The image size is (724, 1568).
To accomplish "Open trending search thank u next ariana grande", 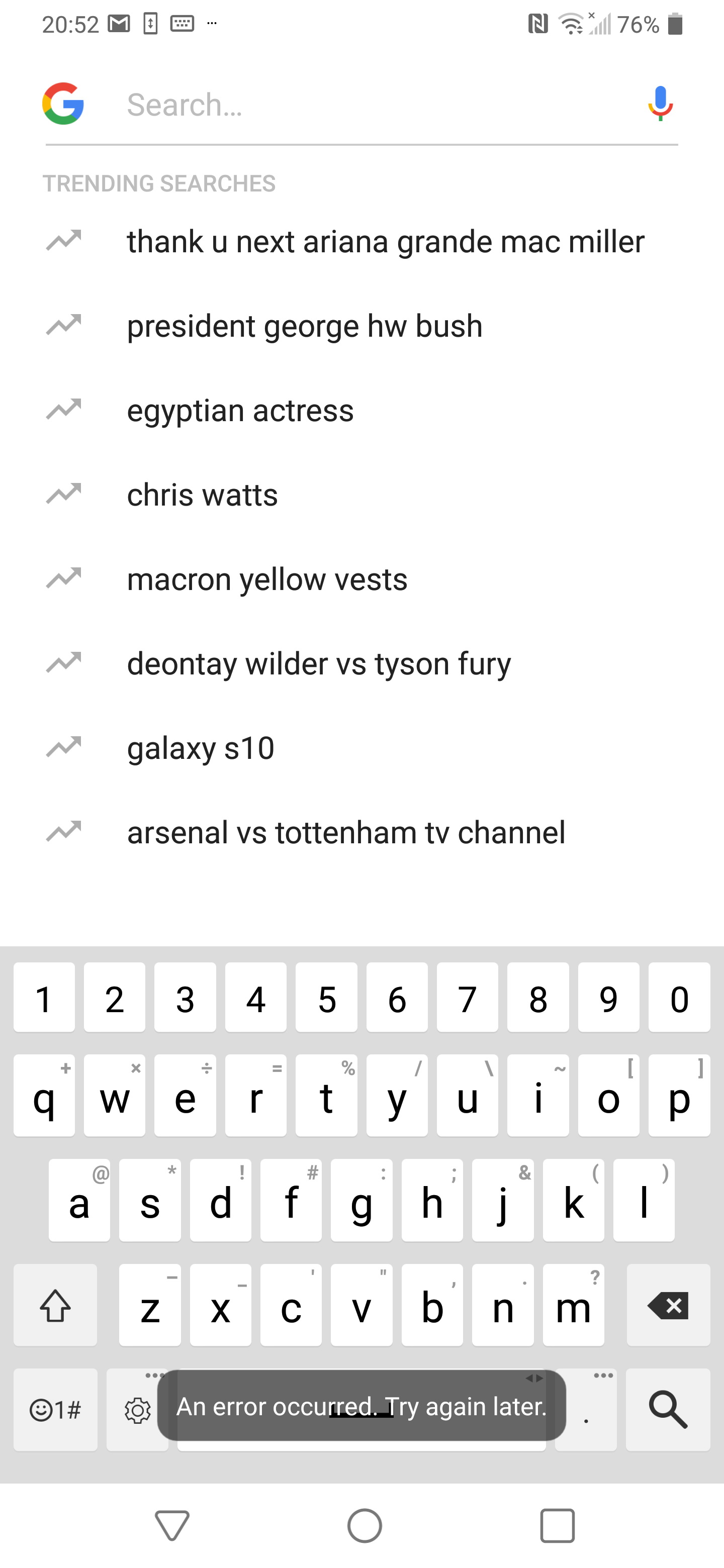I will (x=361, y=242).
